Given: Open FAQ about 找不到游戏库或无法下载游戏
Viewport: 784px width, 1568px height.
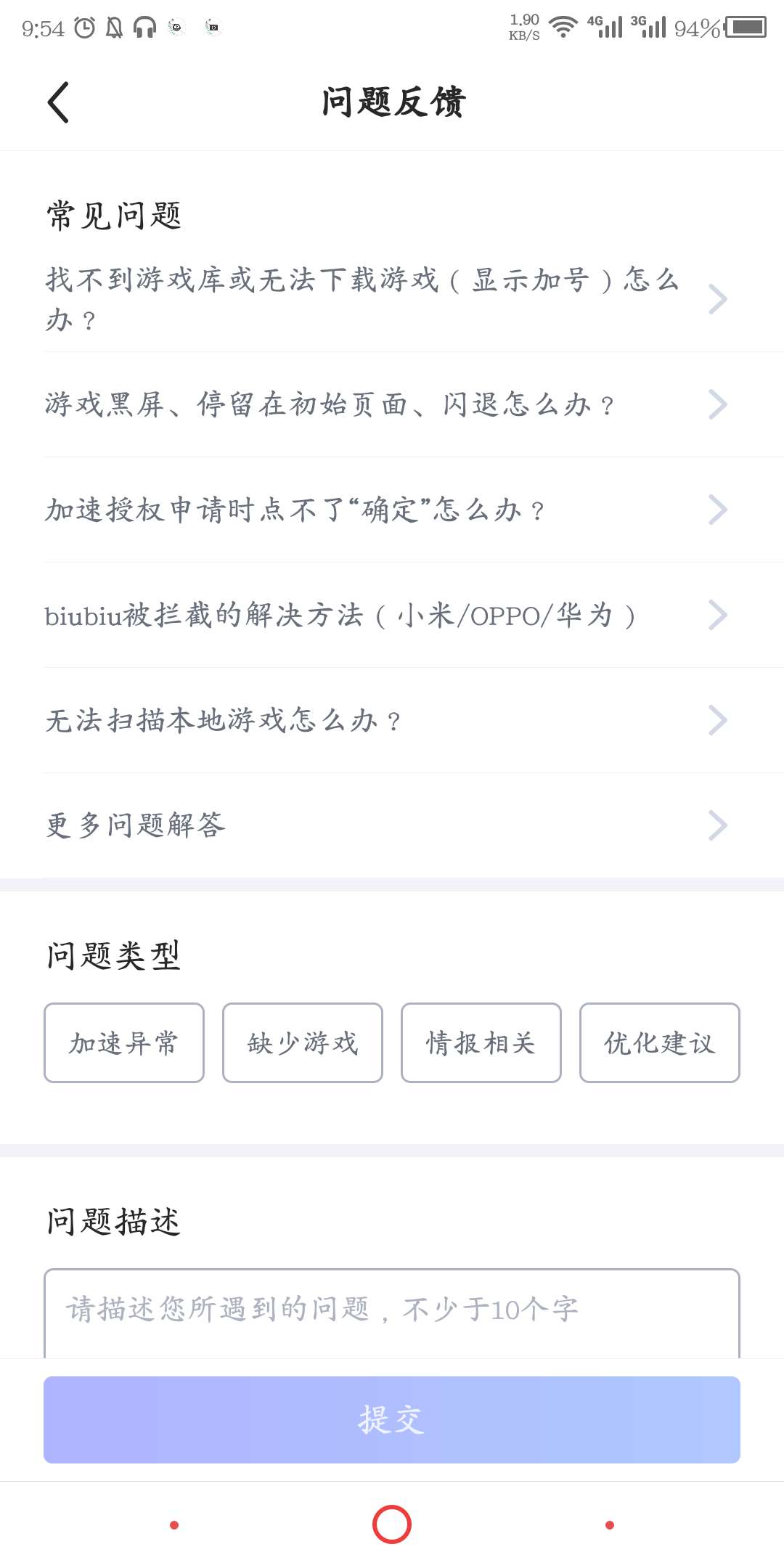Looking at the screenshot, I should (x=385, y=299).
